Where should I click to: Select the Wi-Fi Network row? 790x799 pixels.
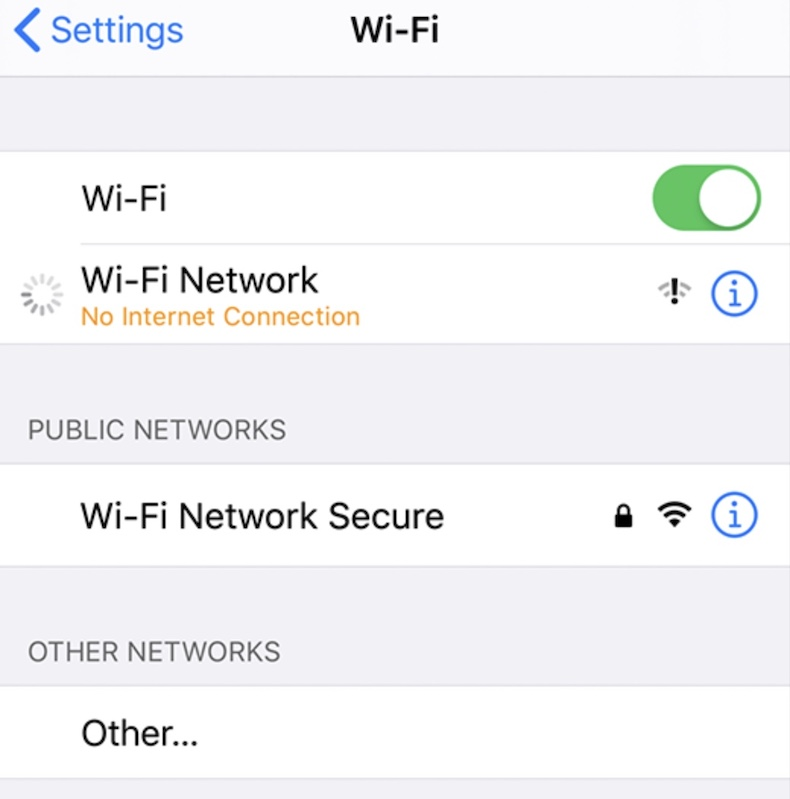point(300,294)
